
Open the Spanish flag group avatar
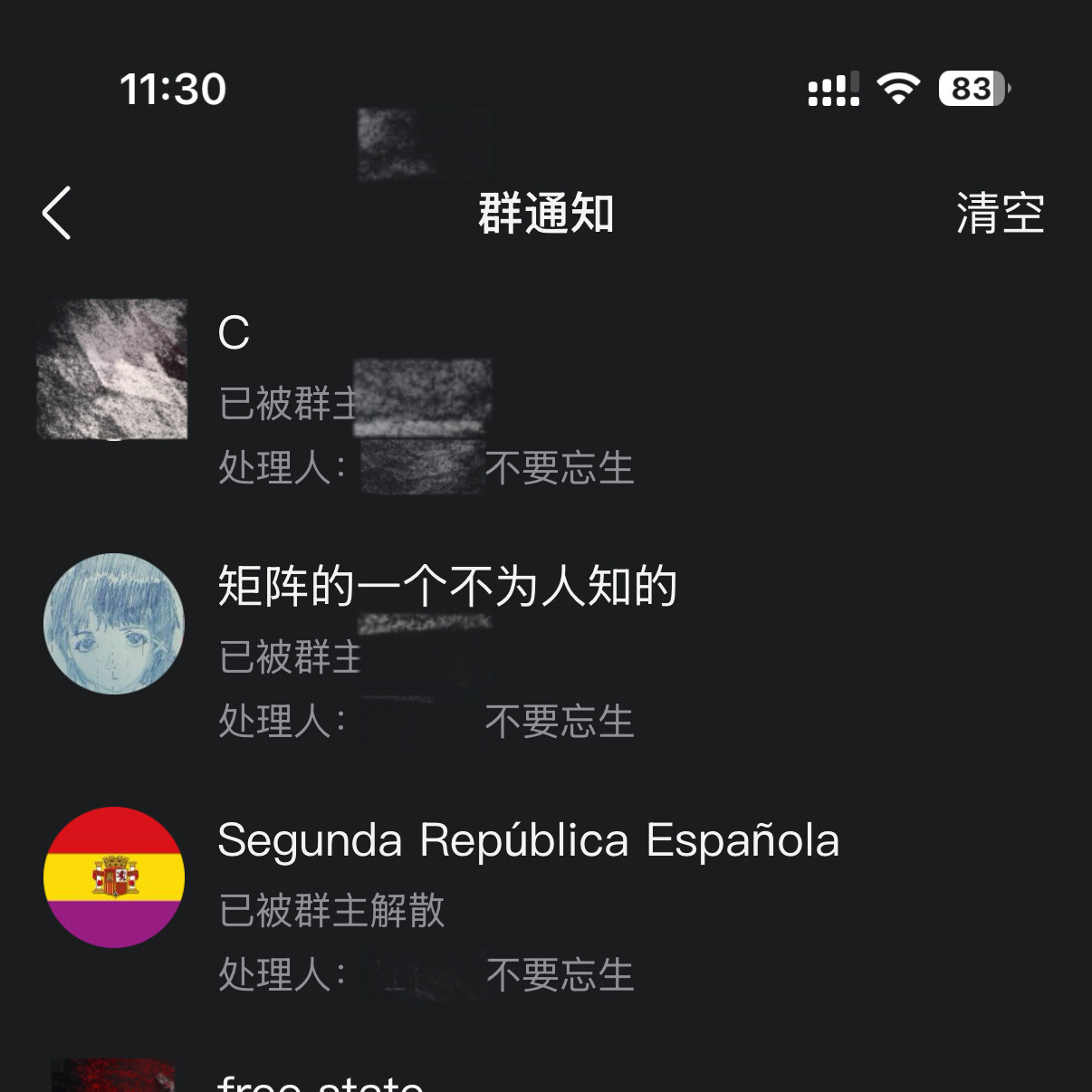pos(114,877)
